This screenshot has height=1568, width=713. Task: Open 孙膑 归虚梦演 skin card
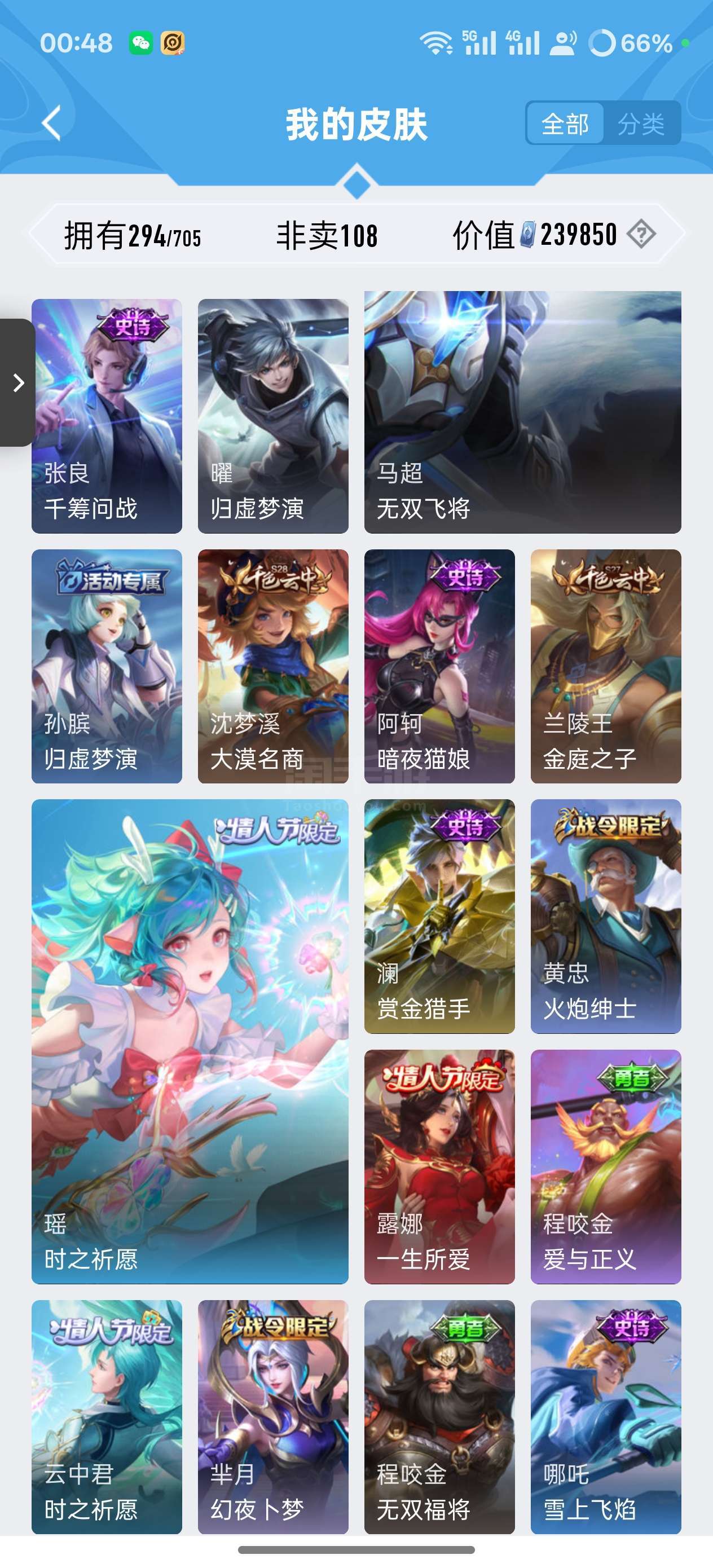coord(107,666)
